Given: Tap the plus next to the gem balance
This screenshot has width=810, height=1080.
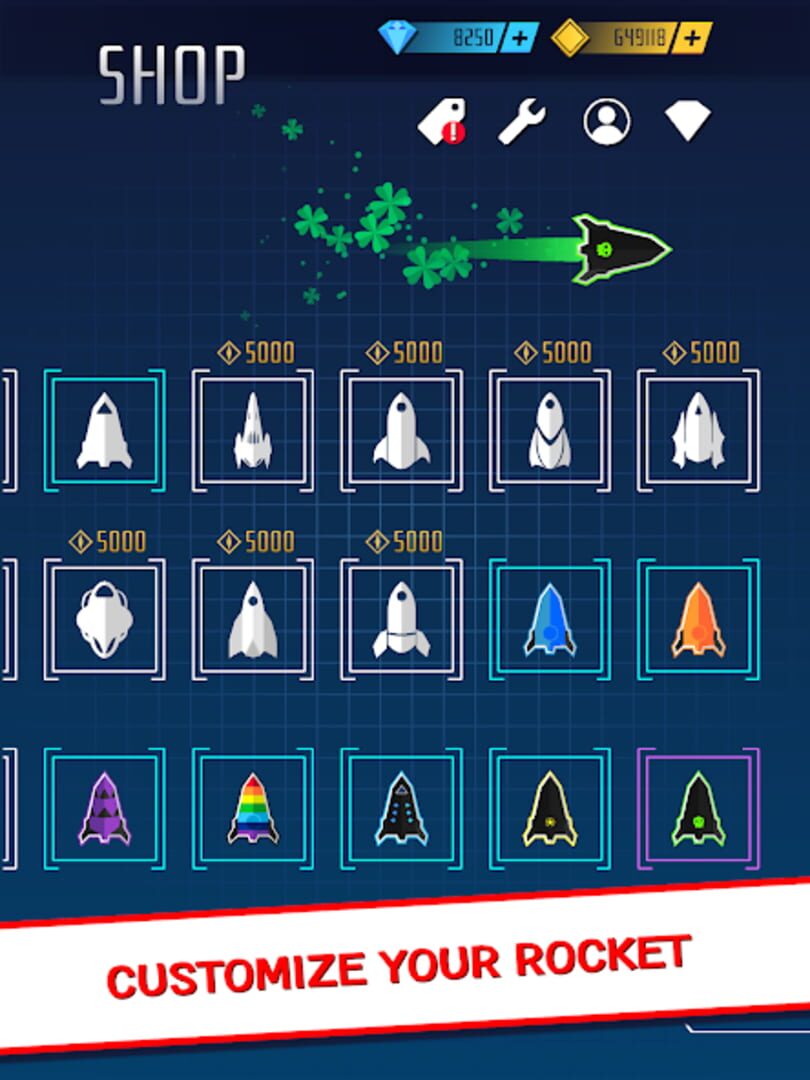Looking at the screenshot, I should pos(517,38).
